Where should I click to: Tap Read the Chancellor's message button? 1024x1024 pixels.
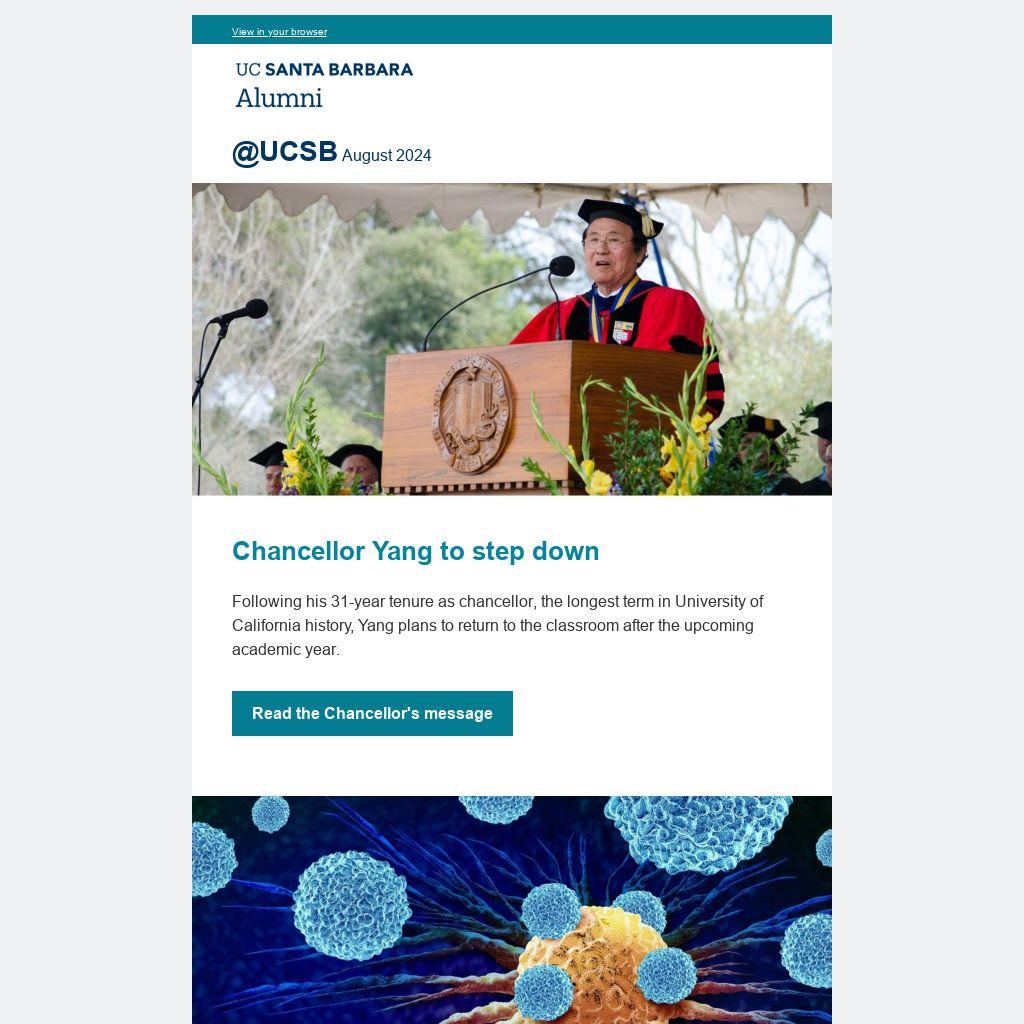372,713
